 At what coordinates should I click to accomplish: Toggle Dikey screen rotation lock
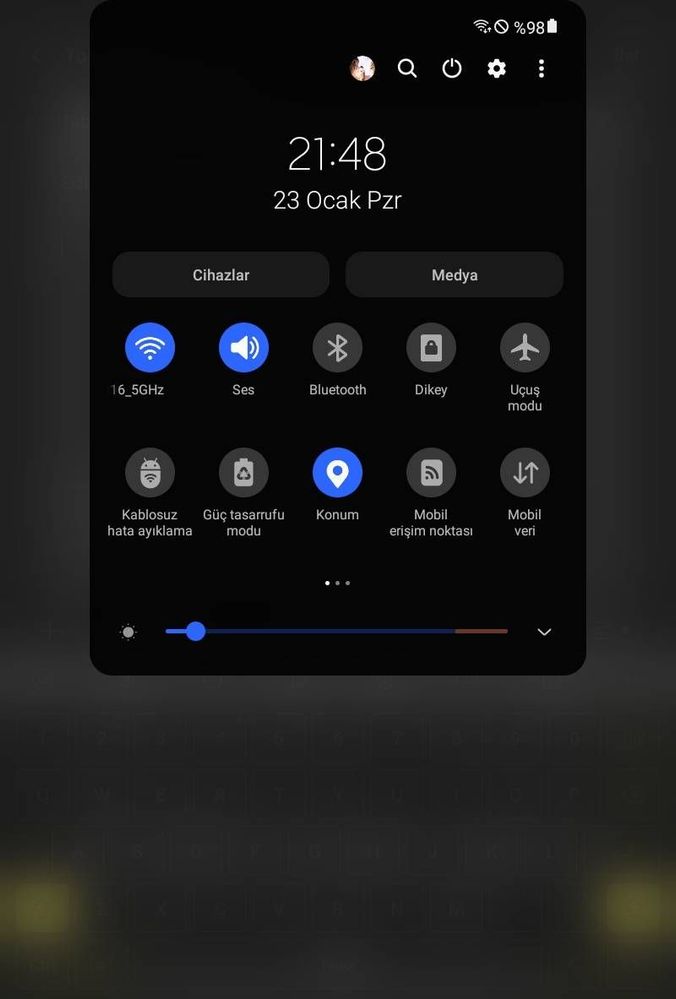431,348
